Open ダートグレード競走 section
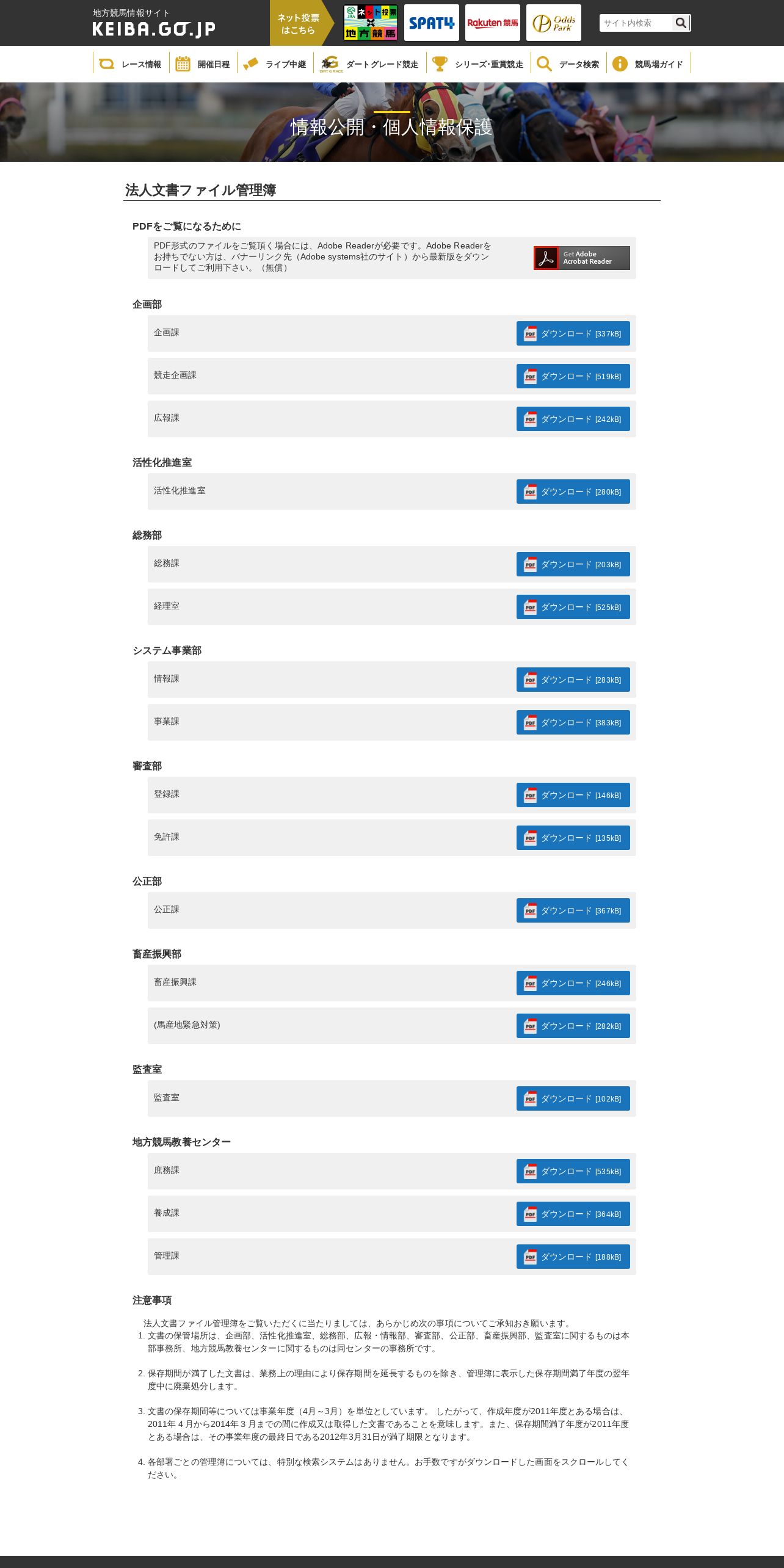The image size is (784, 1568). point(370,64)
